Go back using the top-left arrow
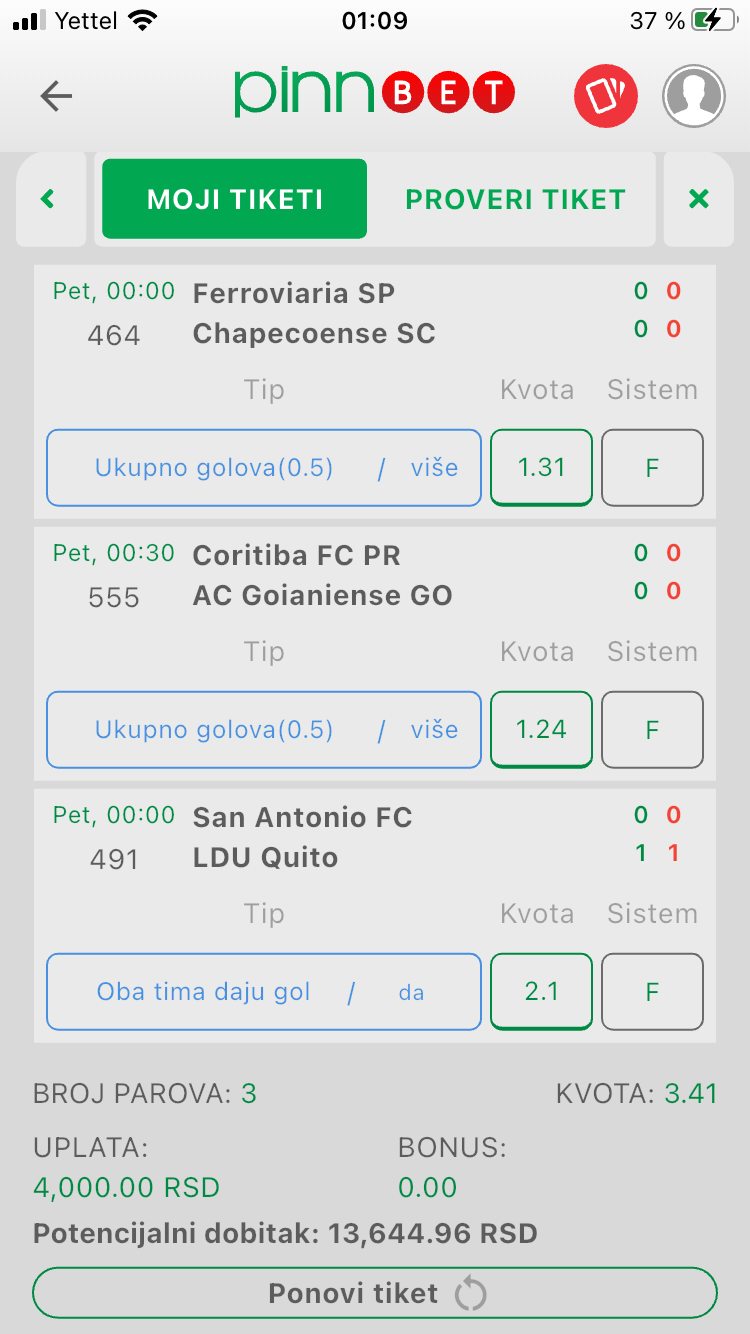Screen dimensions: 750x1334 (x=56, y=96)
